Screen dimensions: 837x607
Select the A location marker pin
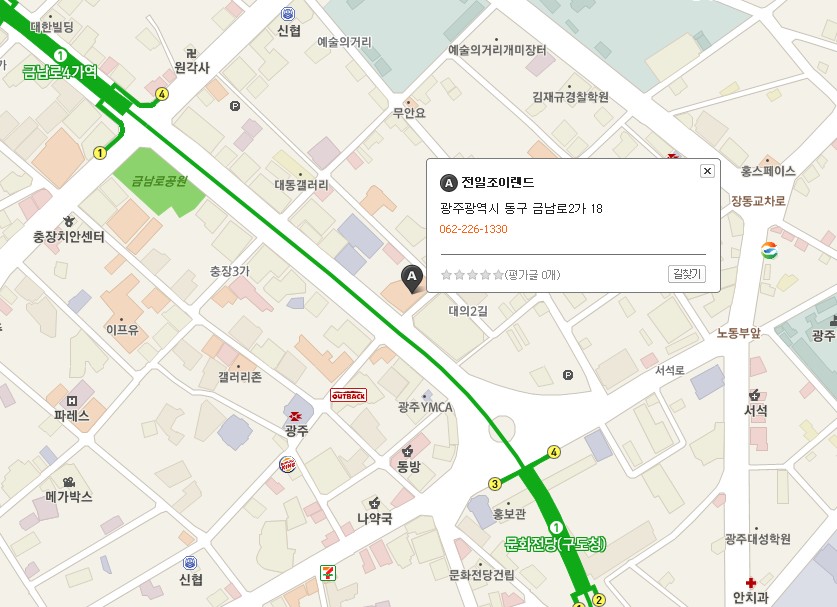[x=411, y=276]
